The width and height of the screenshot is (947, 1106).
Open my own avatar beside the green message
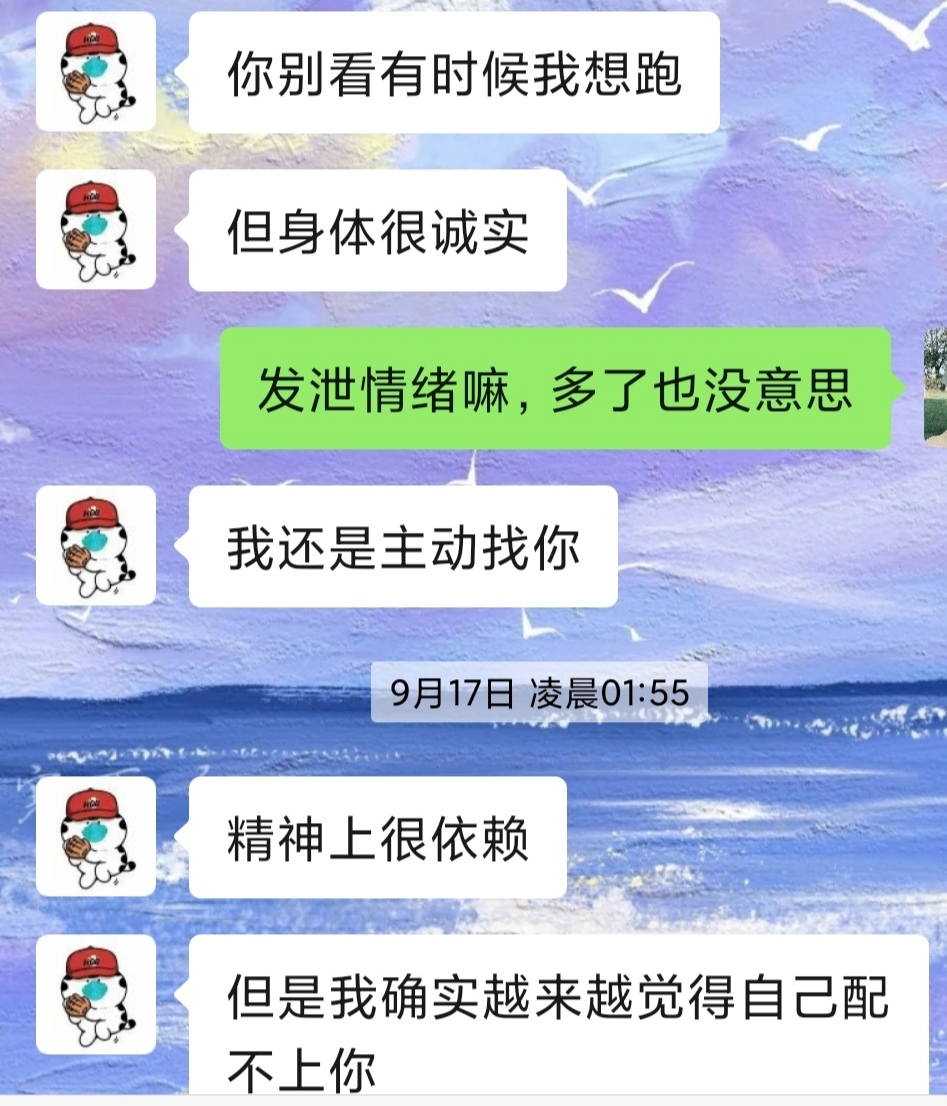pos(934,384)
